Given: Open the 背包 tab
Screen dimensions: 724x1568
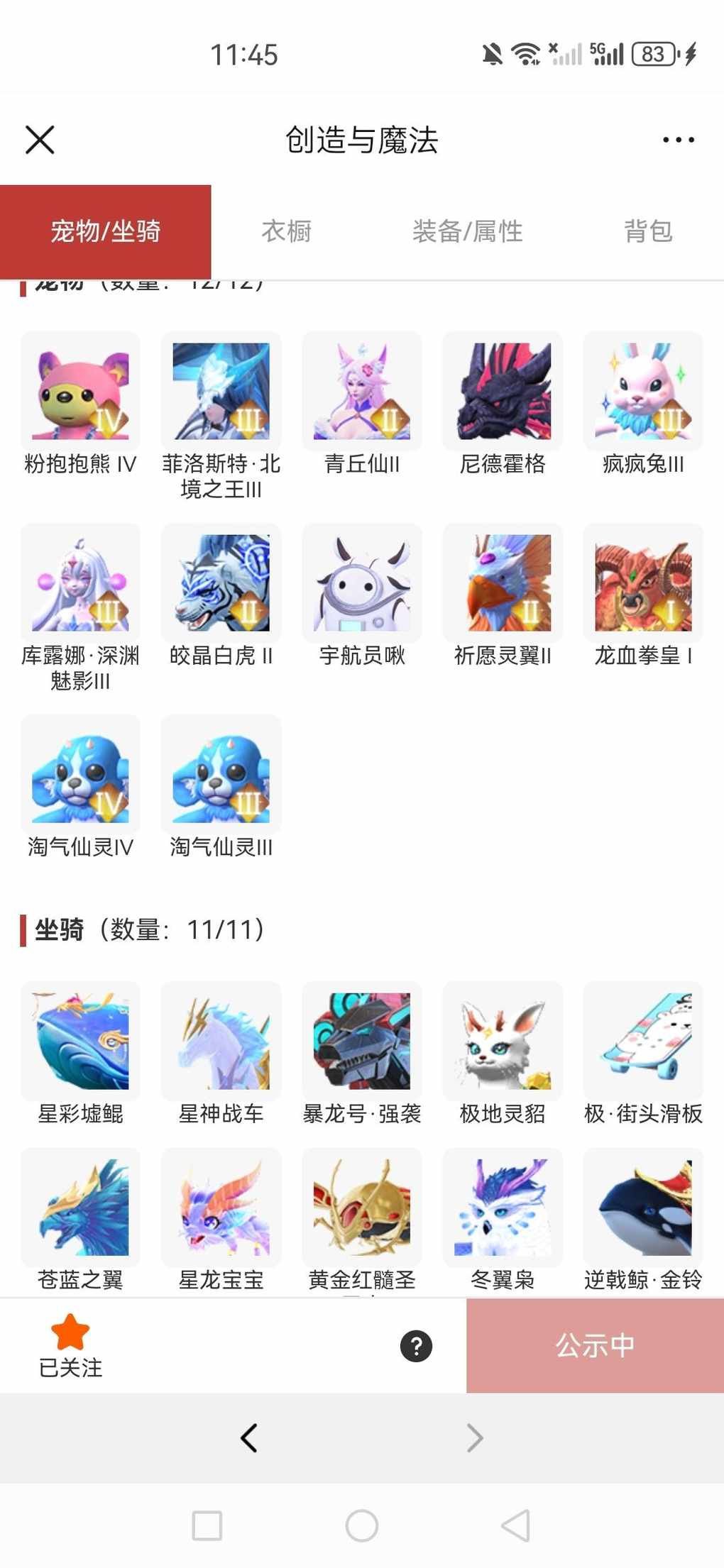Looking at the screenshot, I should (647, 231).
